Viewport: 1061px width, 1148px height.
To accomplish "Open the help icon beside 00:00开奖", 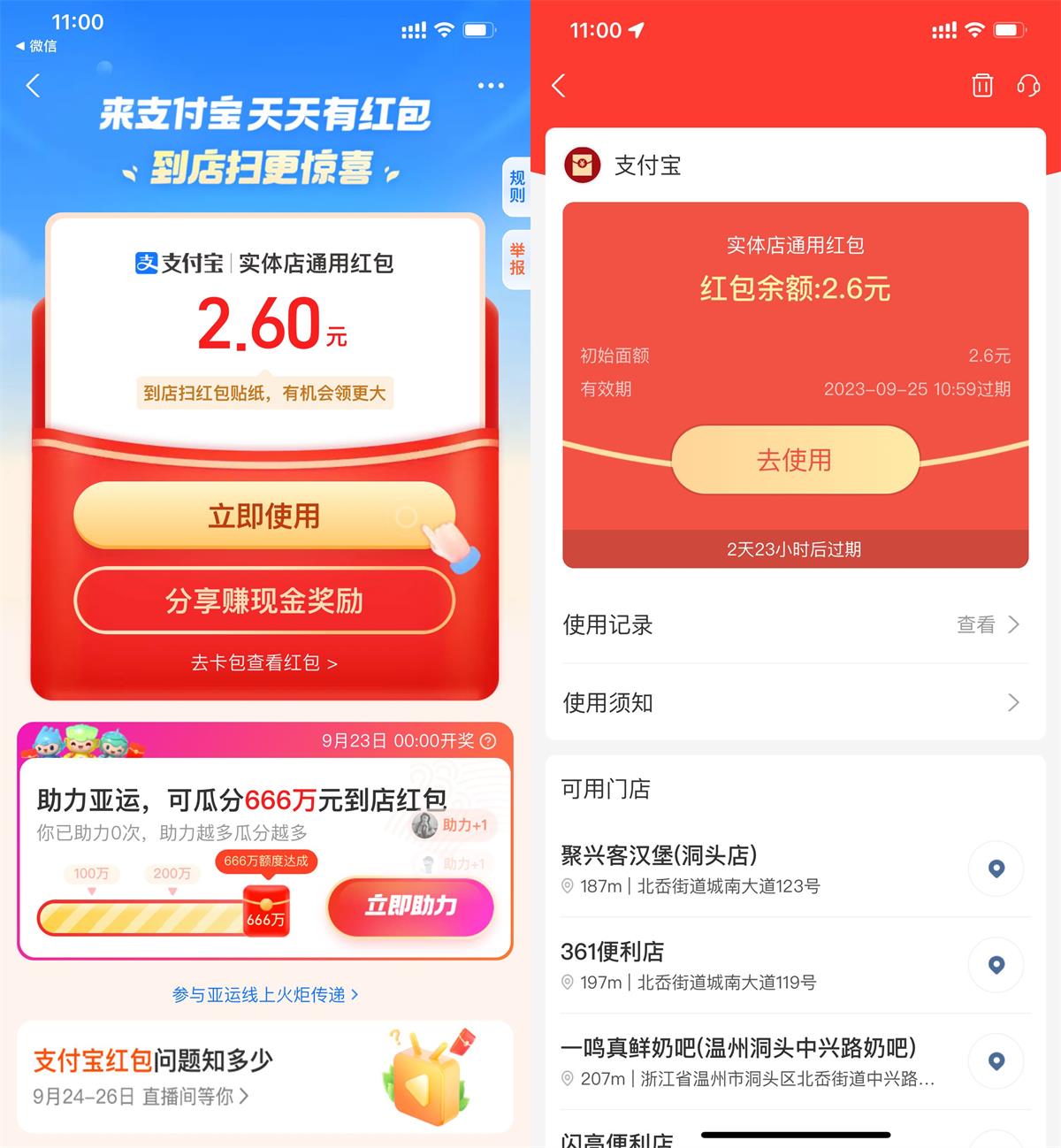I will click(488, 741).
